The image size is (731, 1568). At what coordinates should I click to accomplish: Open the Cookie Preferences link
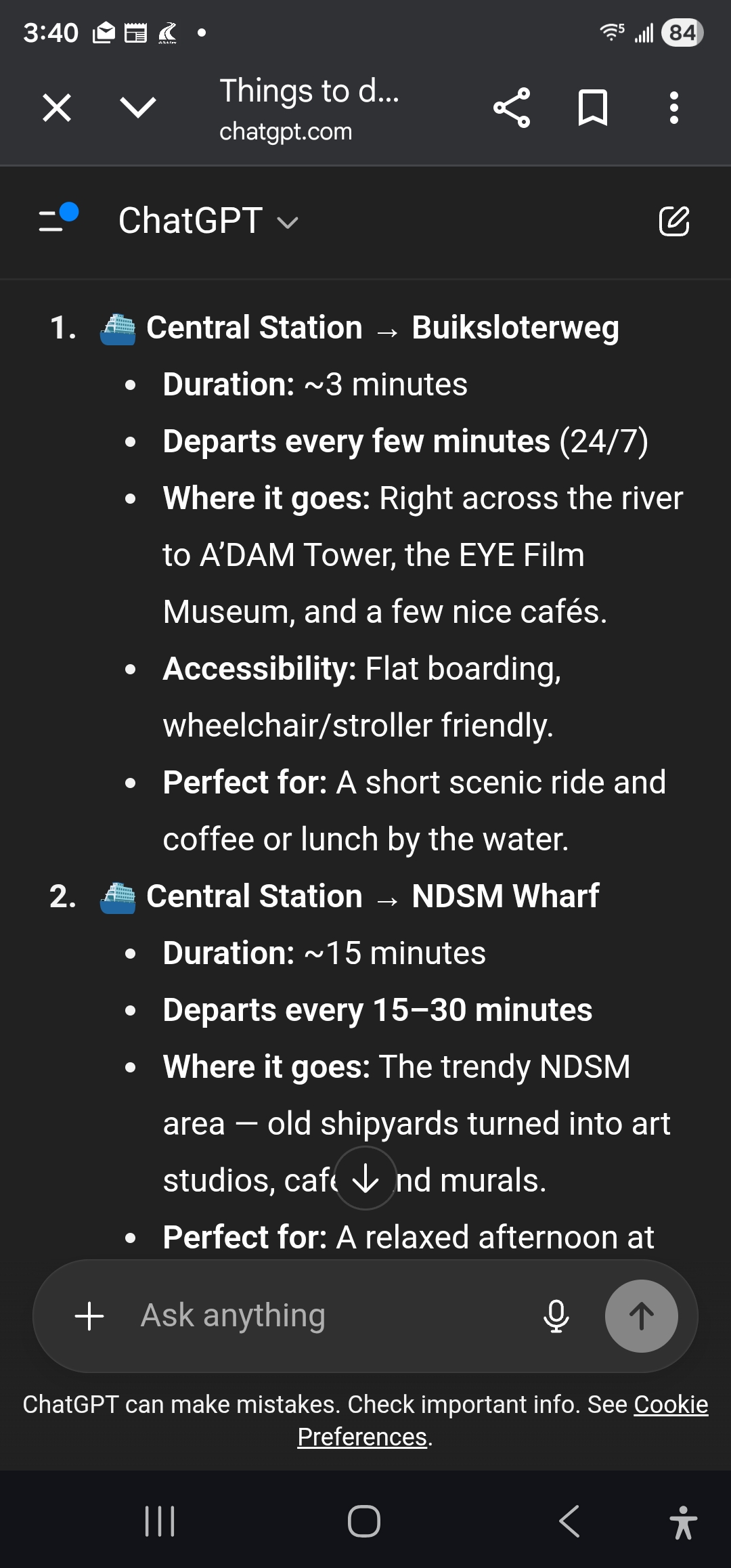tap(670, 1406)
